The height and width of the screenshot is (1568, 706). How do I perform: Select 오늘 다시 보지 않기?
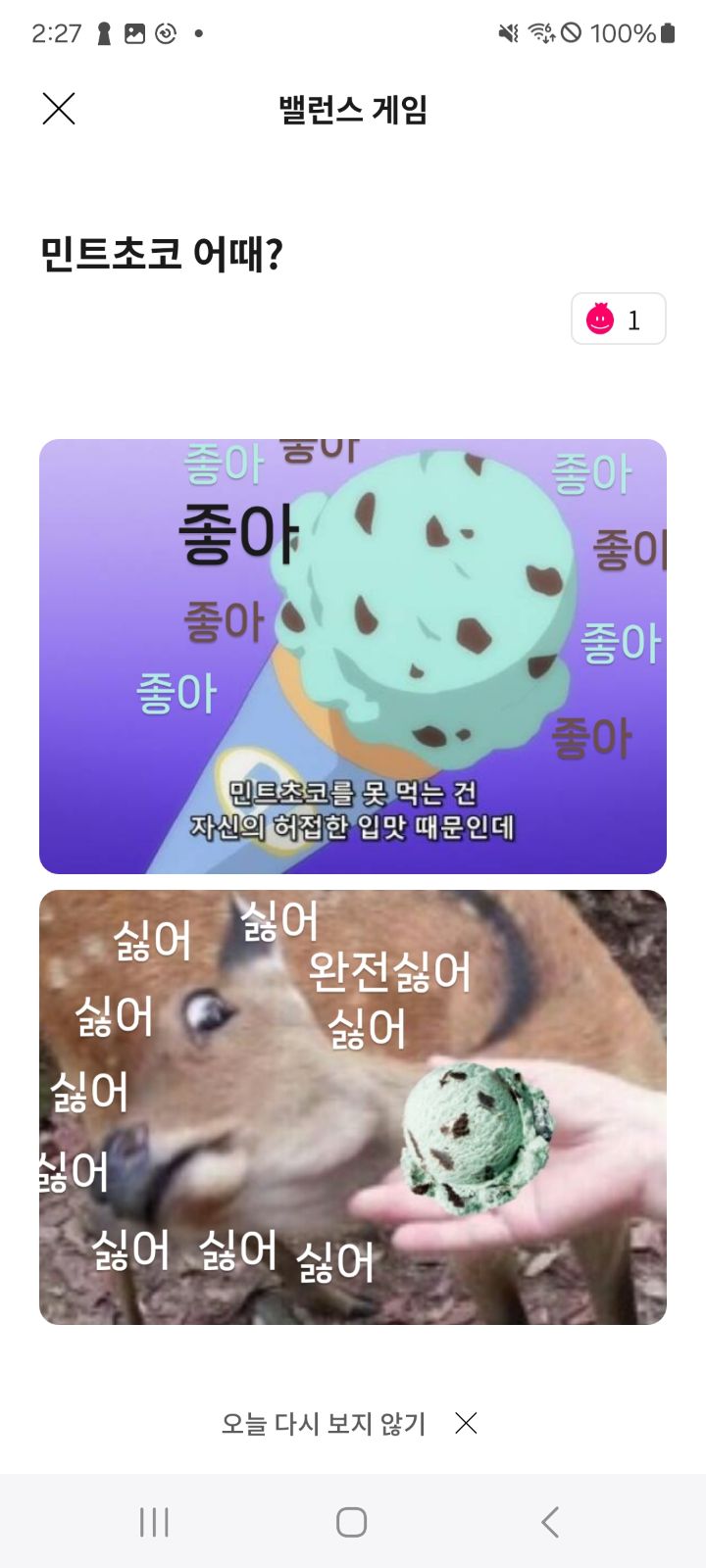point(324,1423)
